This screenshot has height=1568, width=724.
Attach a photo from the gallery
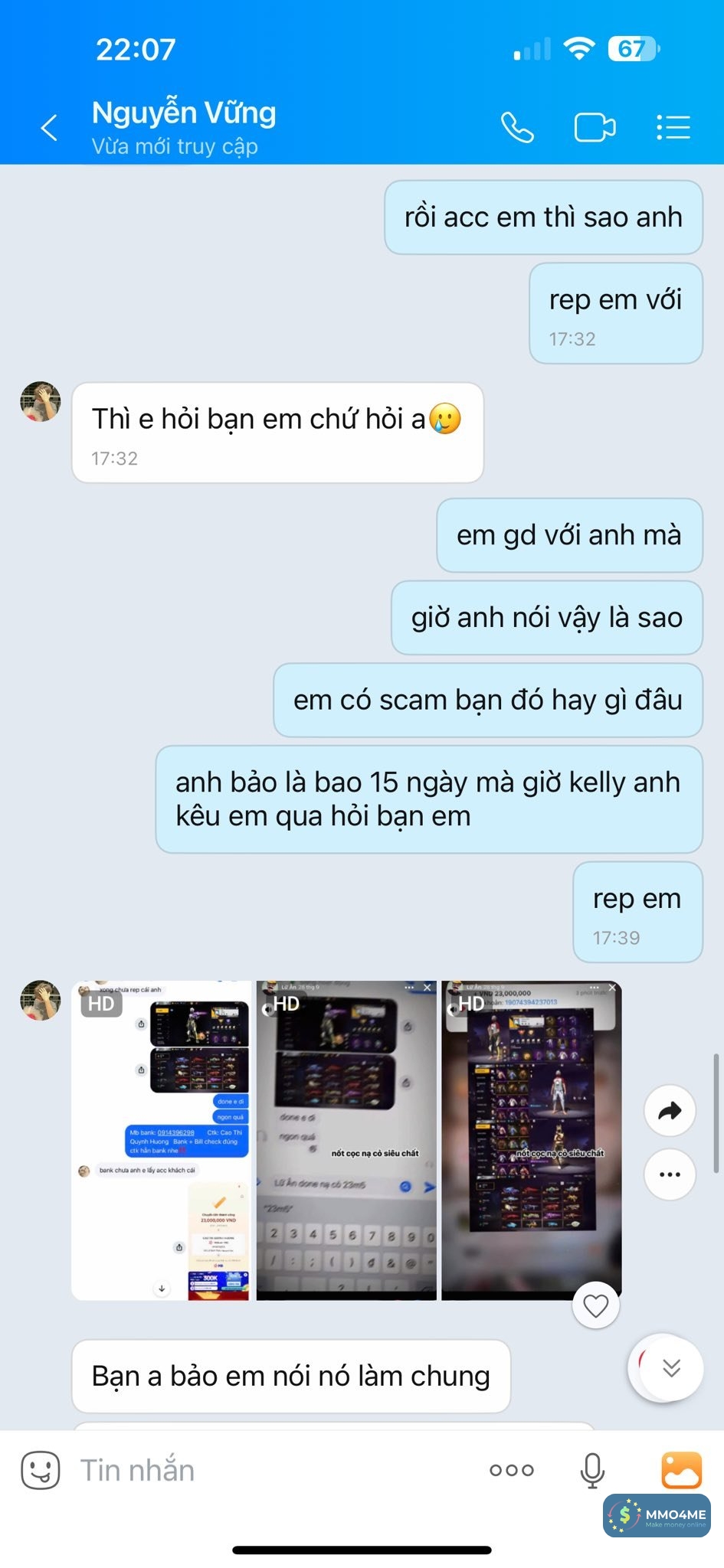point(681,1470)
